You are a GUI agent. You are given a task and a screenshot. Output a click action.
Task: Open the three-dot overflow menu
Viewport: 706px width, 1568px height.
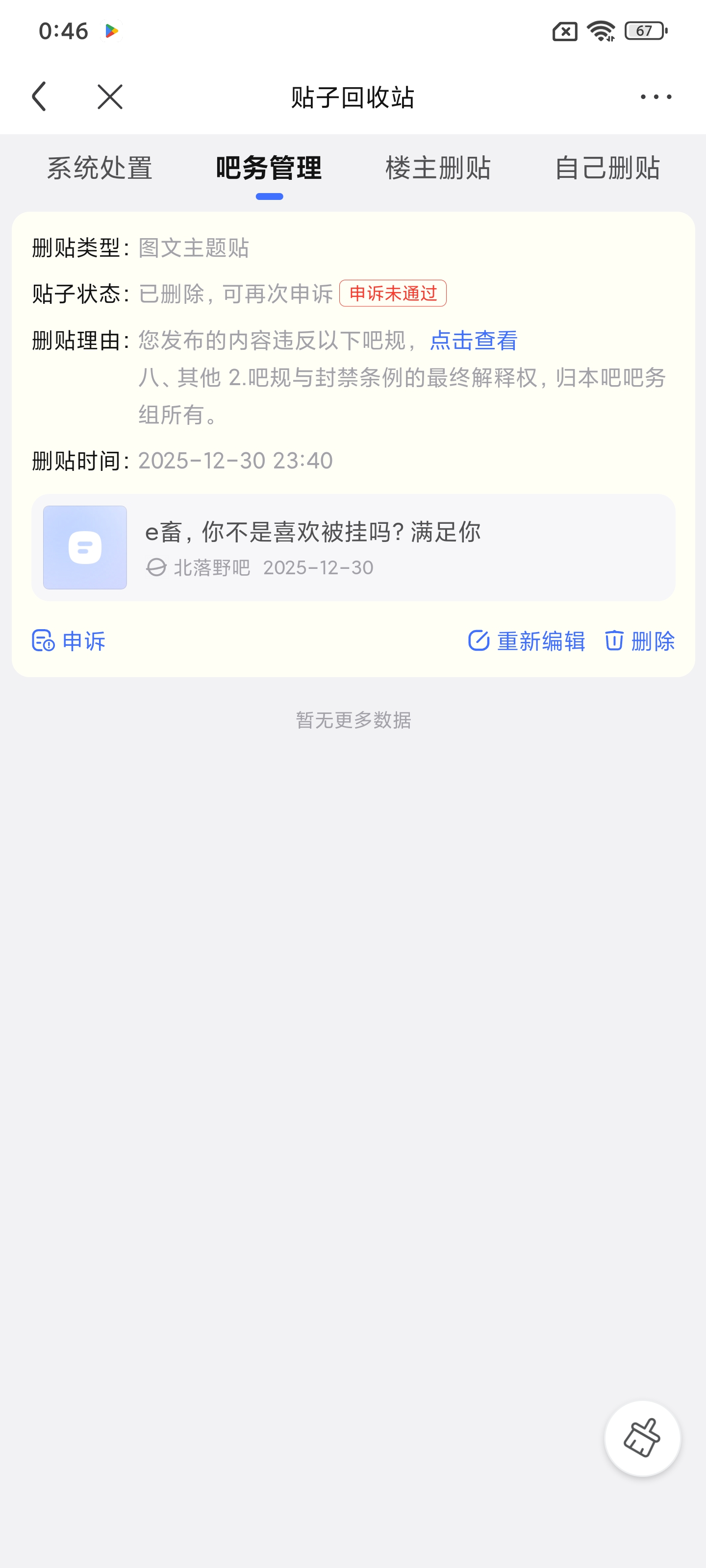[x=656, y=97]
